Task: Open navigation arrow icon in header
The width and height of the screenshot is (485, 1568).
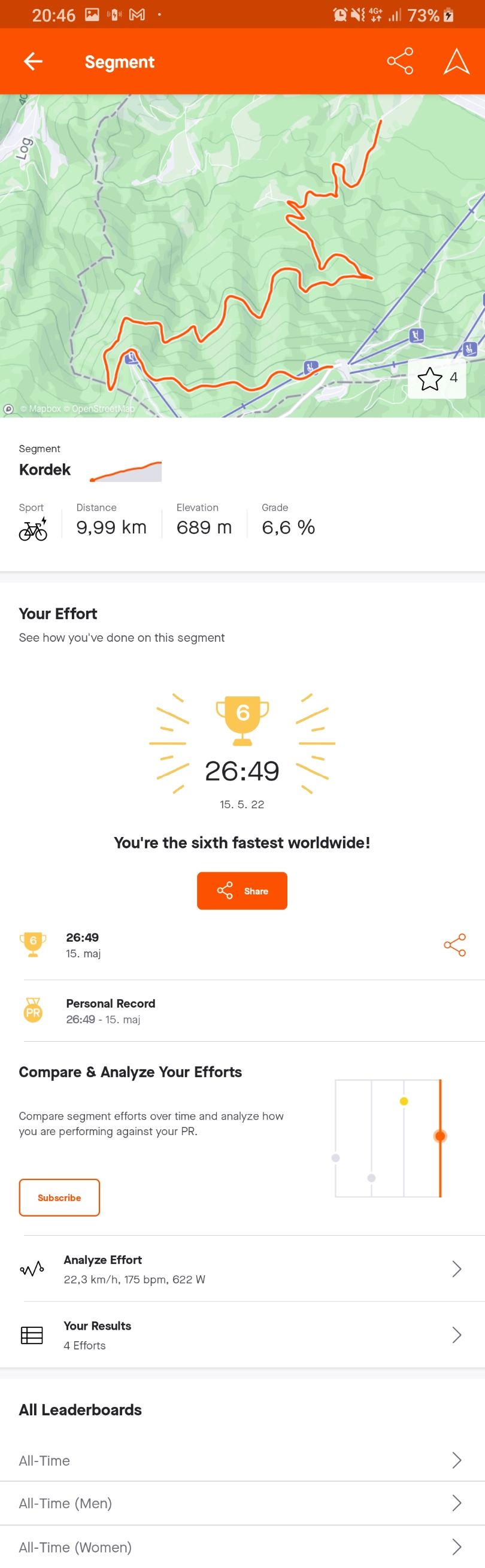Action: 456,62
